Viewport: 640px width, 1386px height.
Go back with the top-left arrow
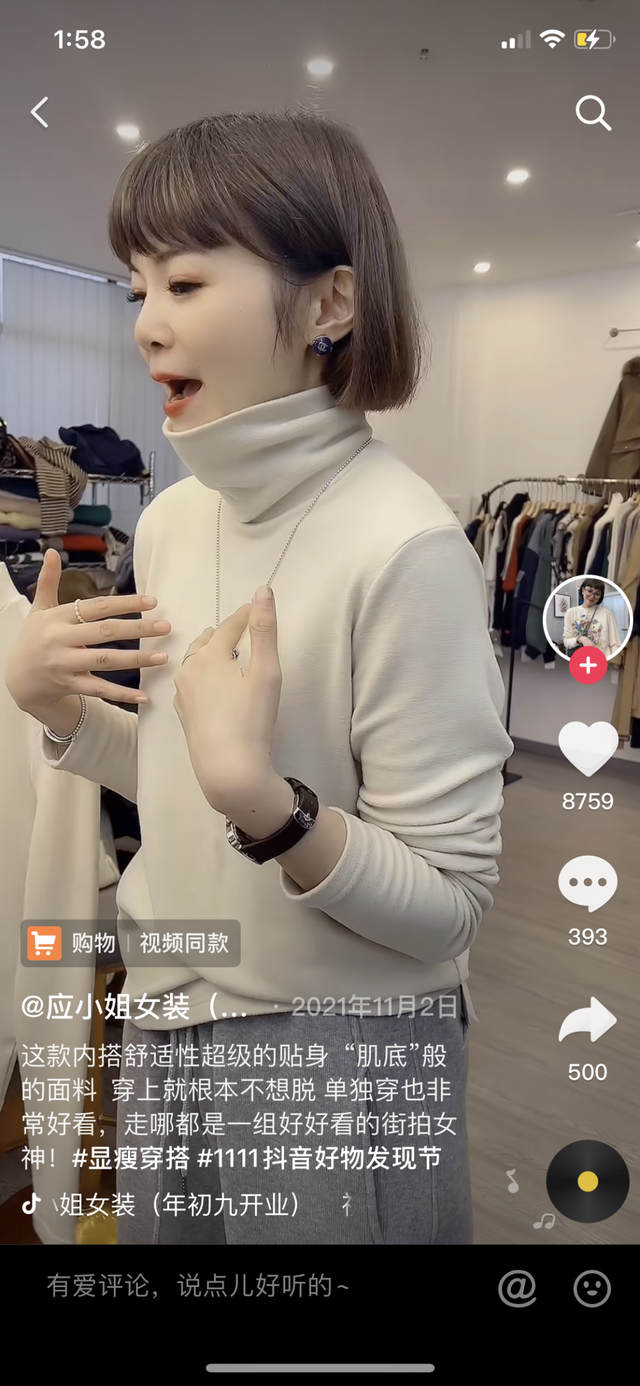tap(39, 112)
